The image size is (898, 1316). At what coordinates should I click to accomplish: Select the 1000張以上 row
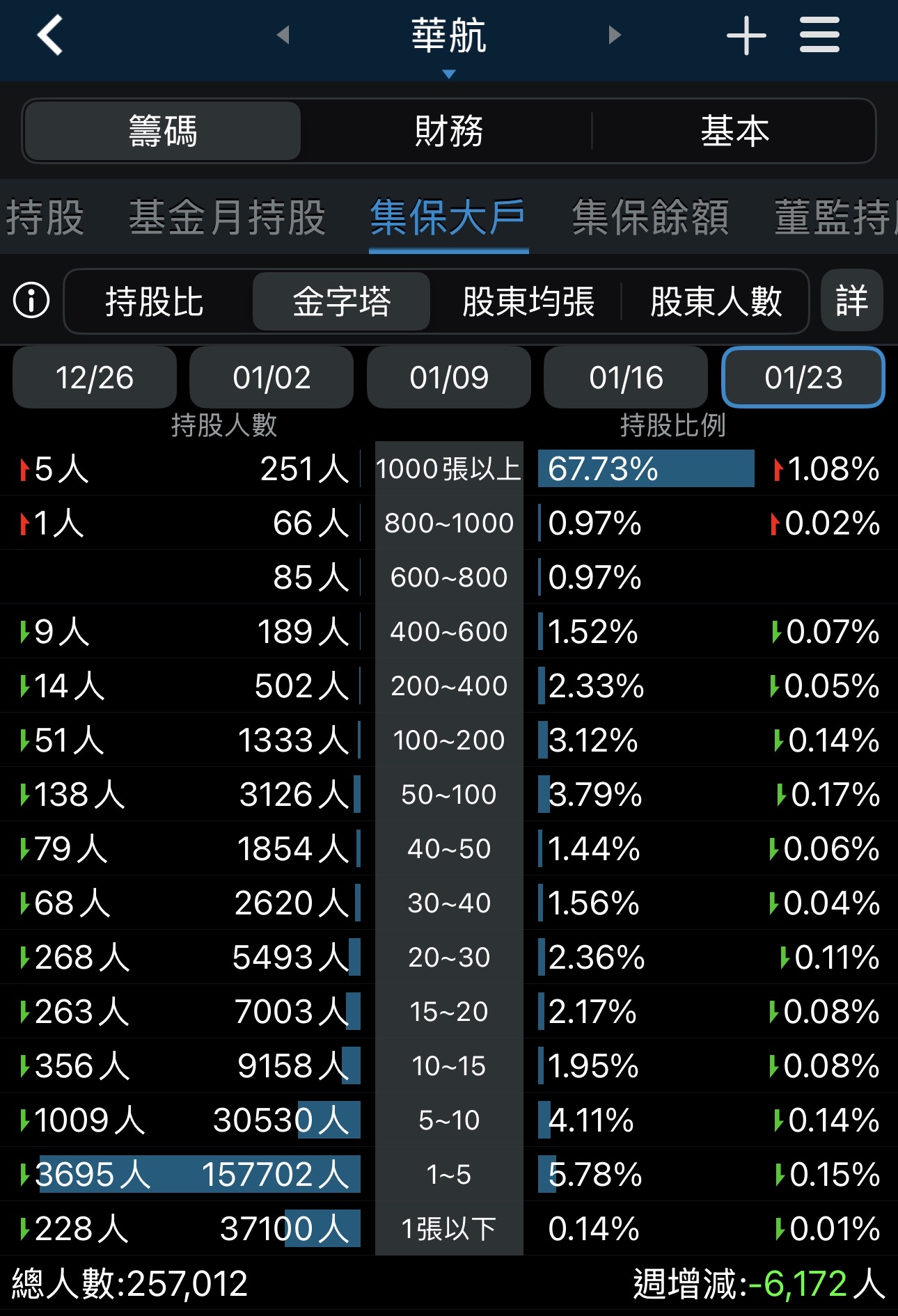point(448,470)
